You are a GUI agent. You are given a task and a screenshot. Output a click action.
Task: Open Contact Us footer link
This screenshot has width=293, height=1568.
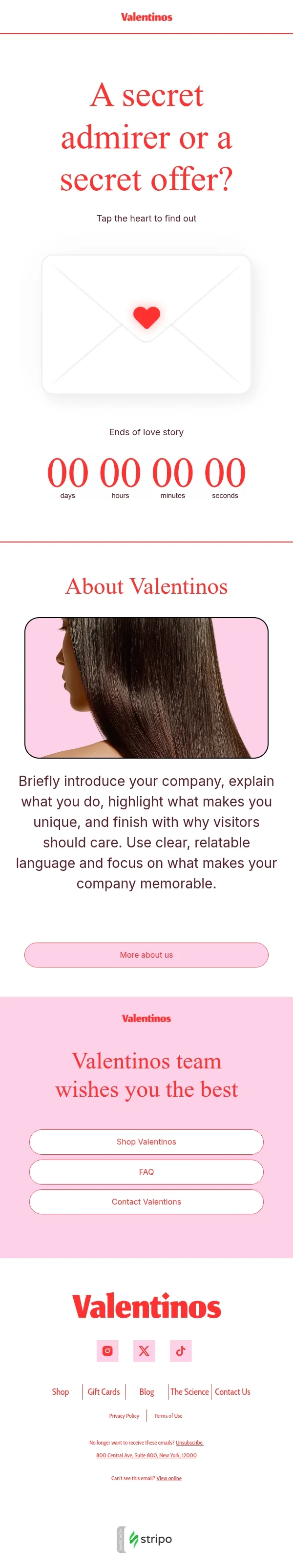click(x=232, y=1391)
